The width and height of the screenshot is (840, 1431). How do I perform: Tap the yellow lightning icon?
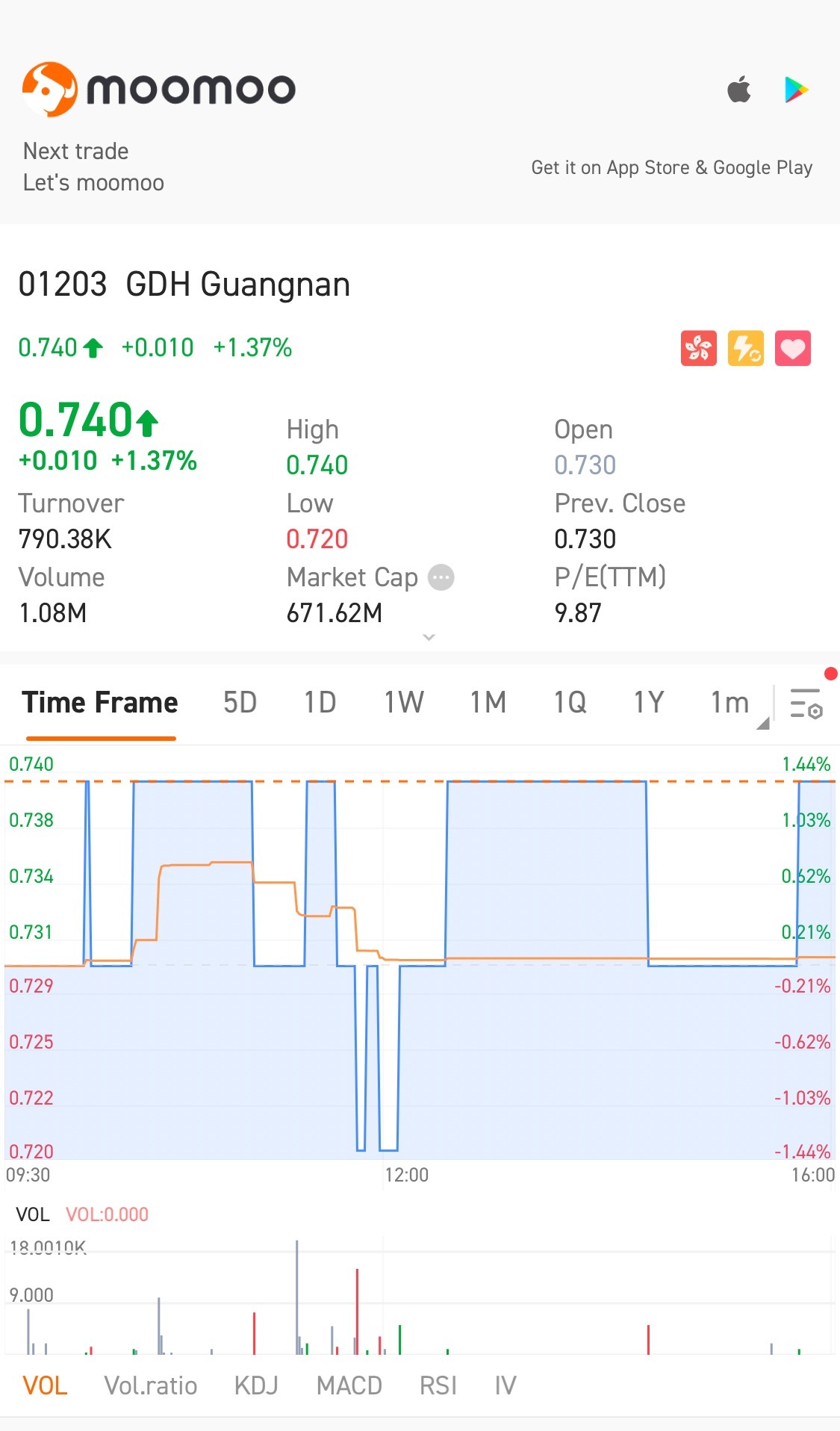pos(746,348)
